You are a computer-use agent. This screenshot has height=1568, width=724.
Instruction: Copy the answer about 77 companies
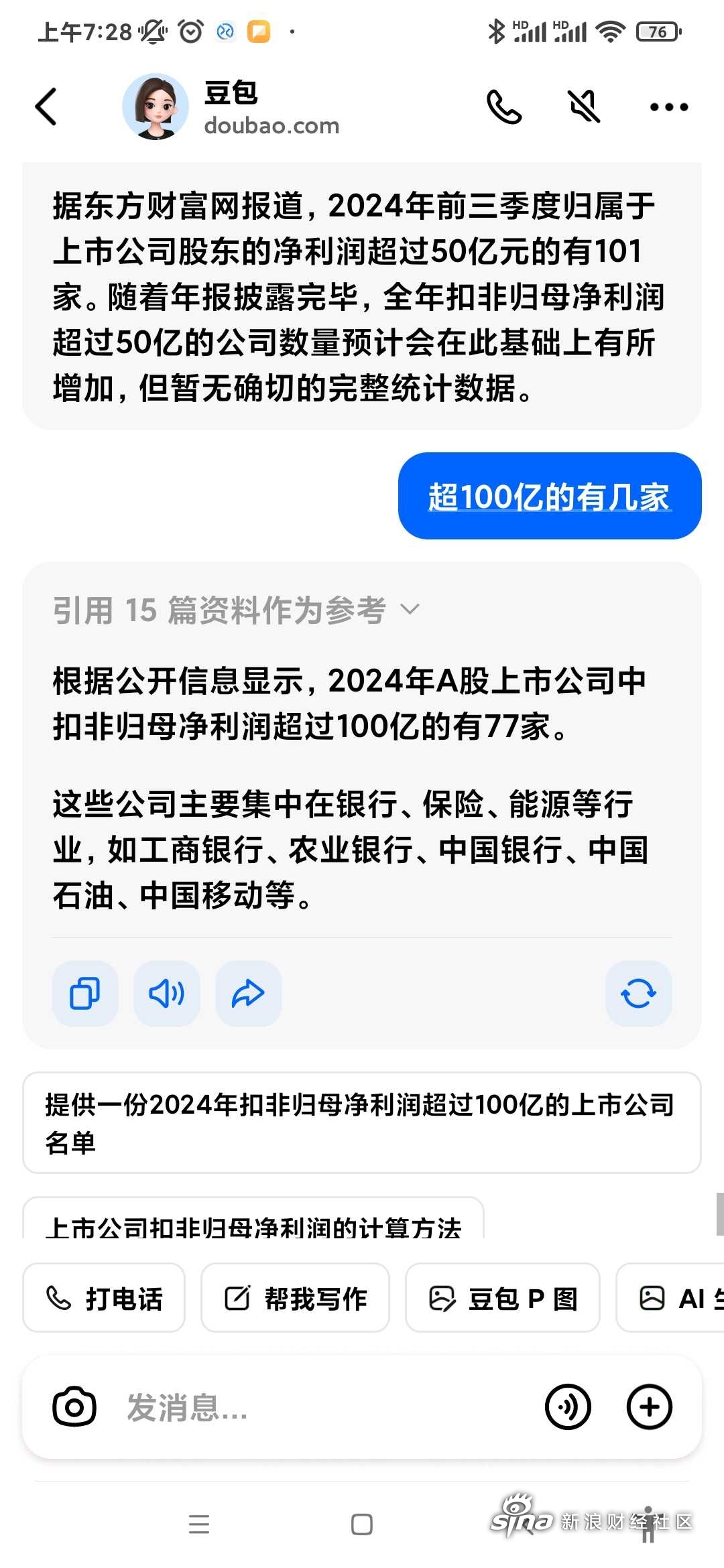click(85, 993)
